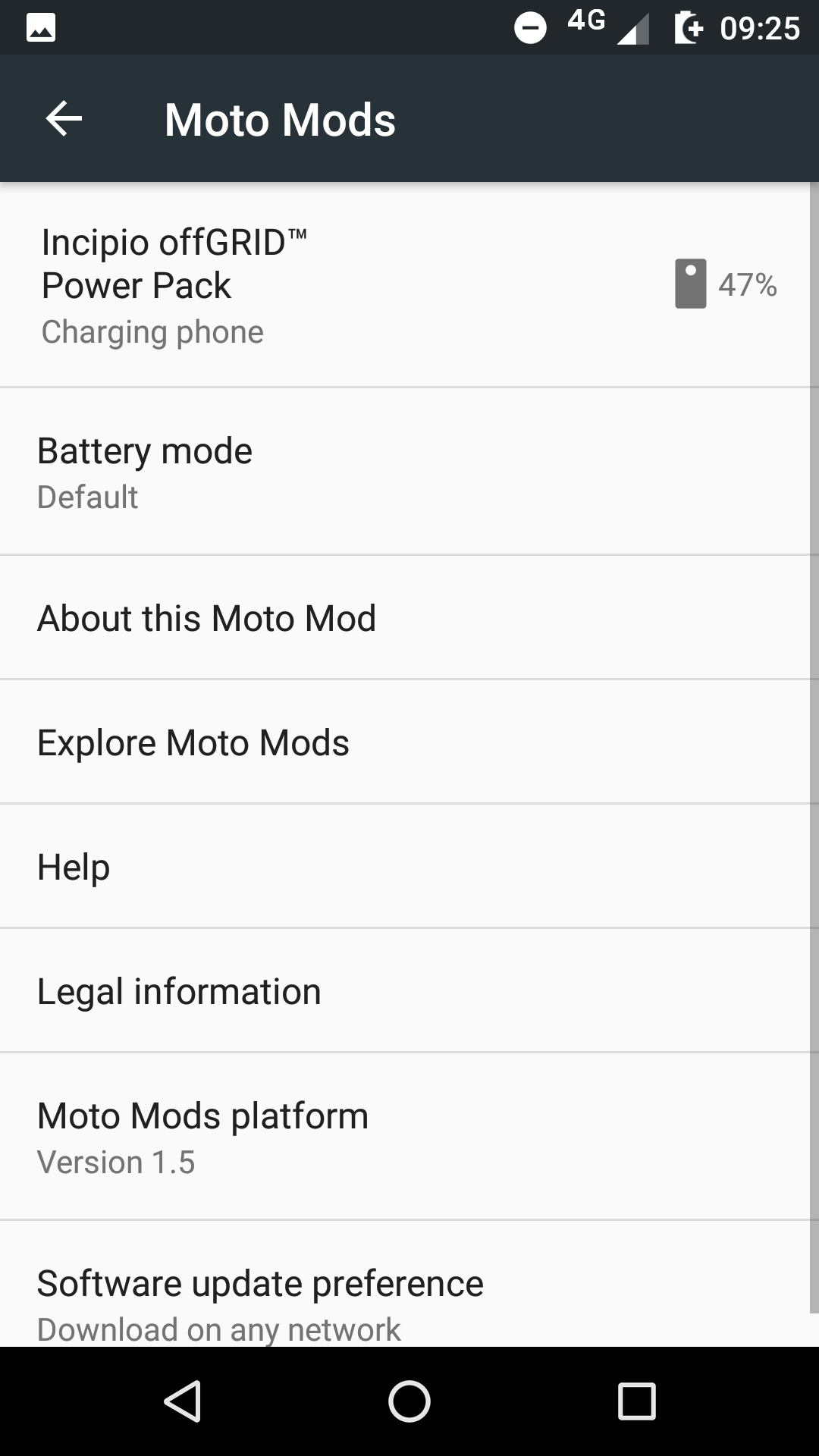Open recent apps from navigation bar
This screenshot has width=819, height=1456.
coord(637,1401)
